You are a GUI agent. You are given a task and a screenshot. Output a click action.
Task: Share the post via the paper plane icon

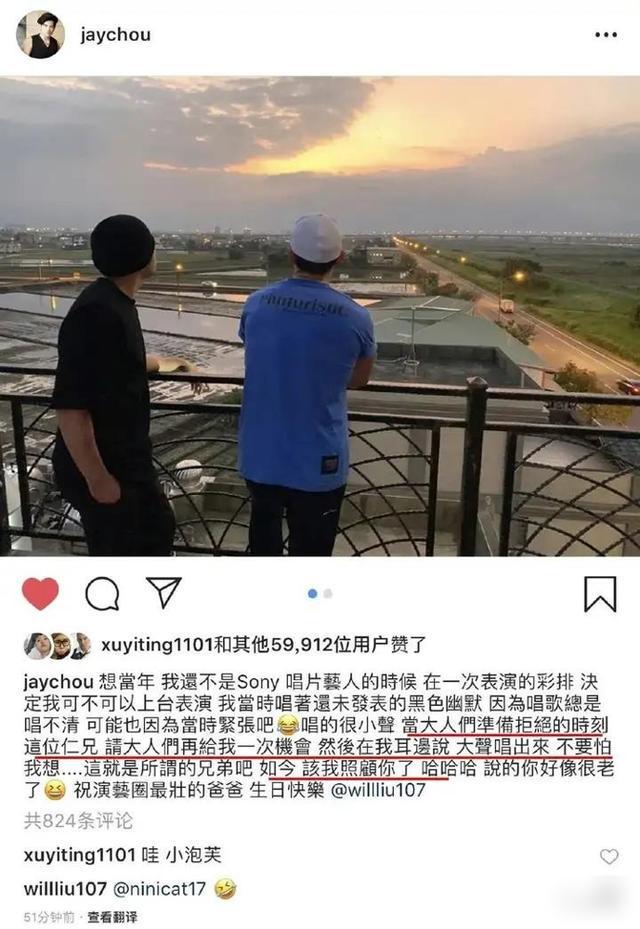(164, 592)
